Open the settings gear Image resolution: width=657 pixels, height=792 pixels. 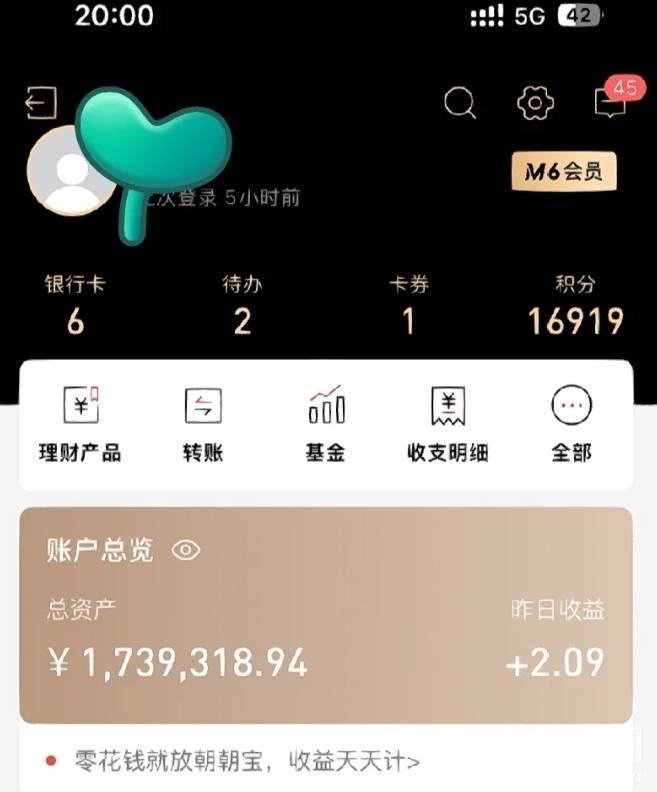pyautogui.click(x=535, y=102)
